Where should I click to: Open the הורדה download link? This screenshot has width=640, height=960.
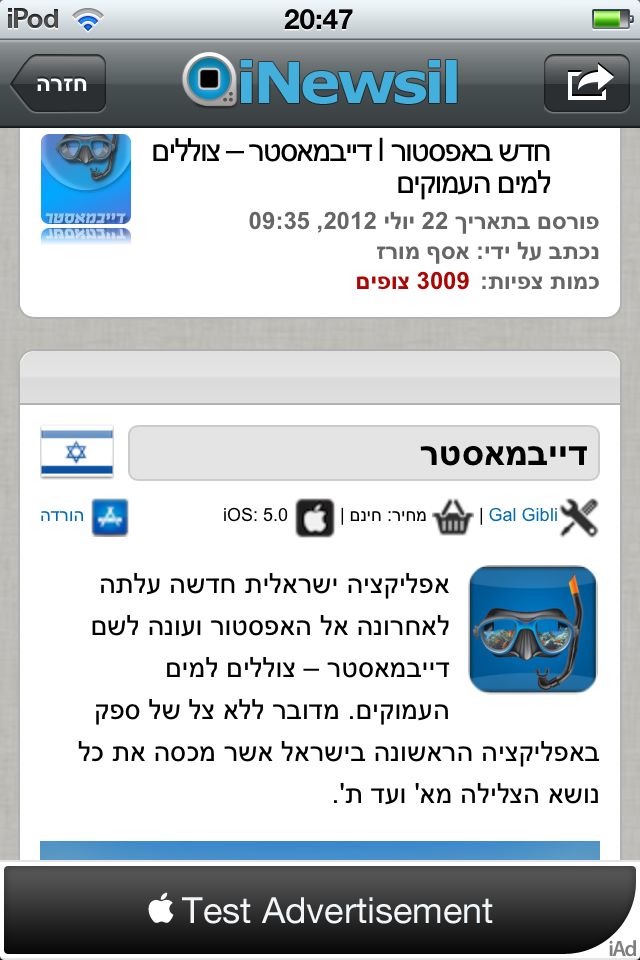click(x=62, y=517)
